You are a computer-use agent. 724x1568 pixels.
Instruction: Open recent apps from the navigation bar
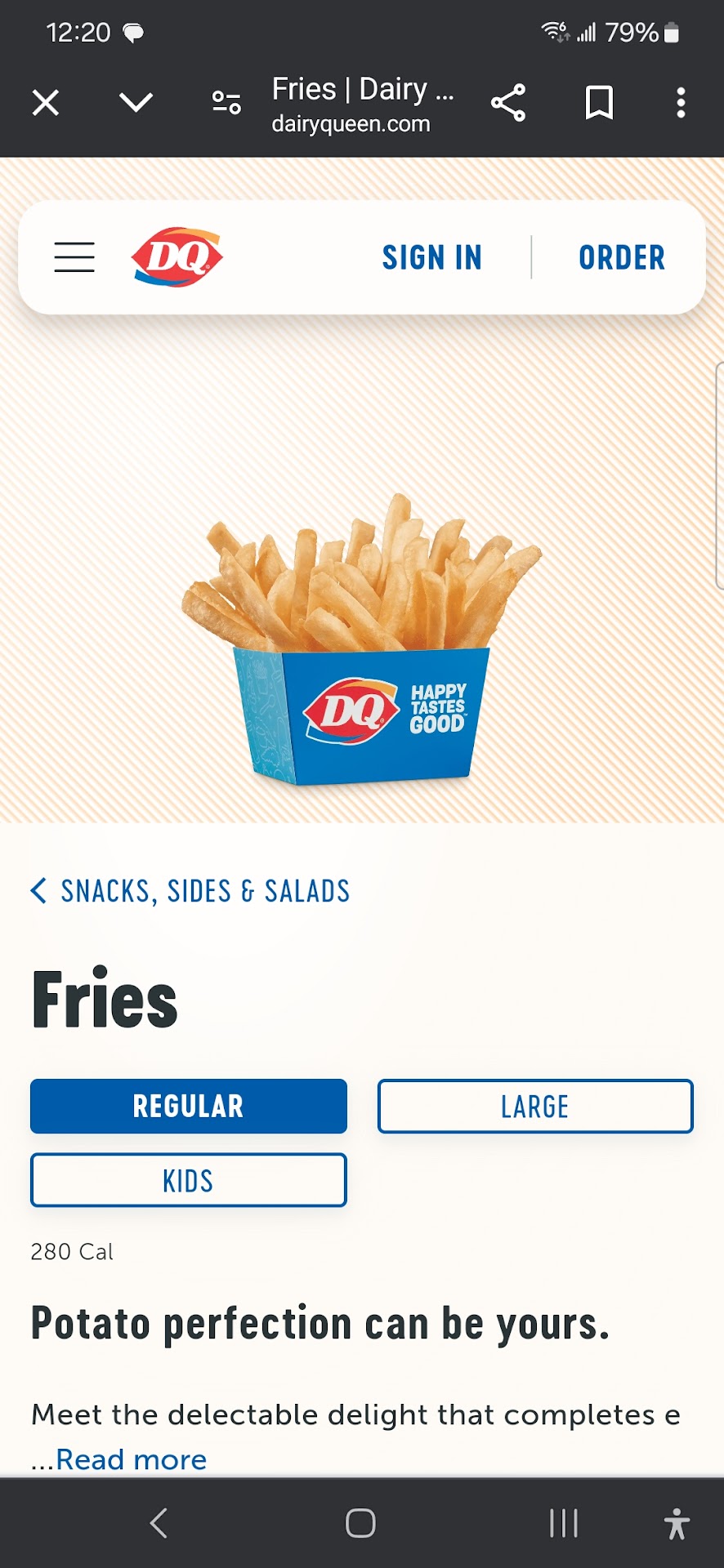coord(564,1523)
